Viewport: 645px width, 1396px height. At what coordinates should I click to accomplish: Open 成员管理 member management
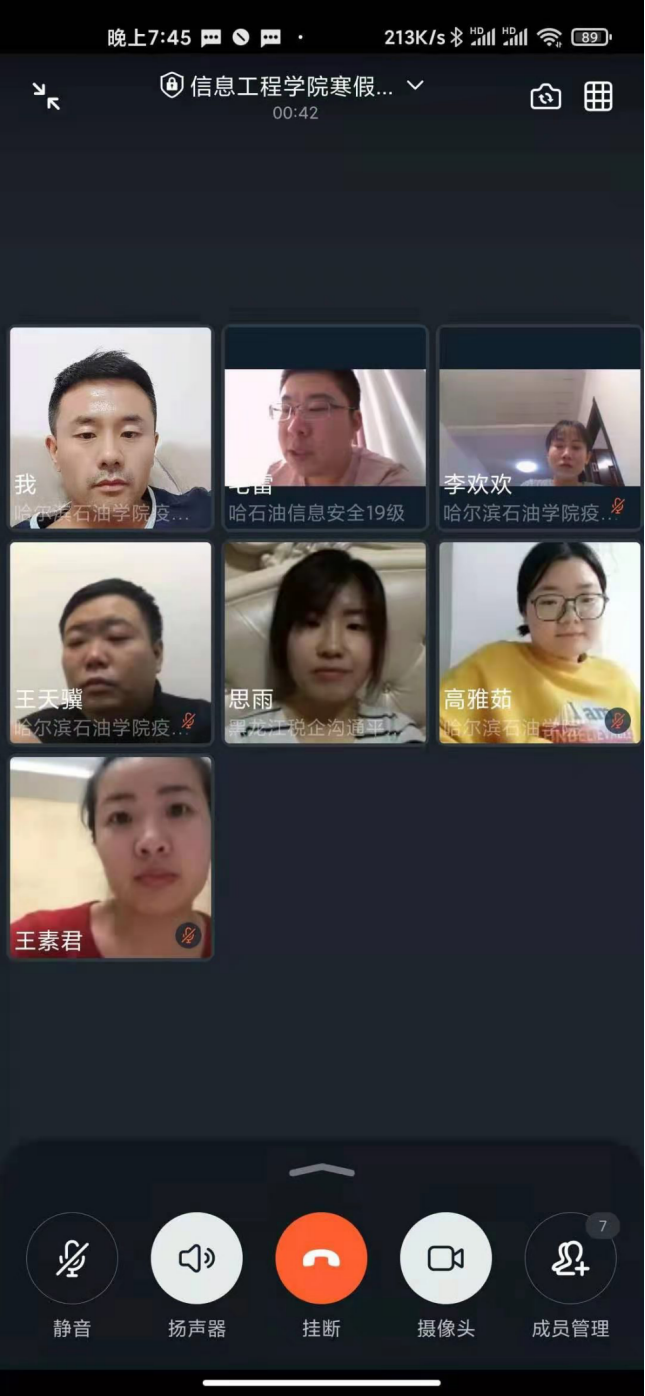coord(570,1258)
